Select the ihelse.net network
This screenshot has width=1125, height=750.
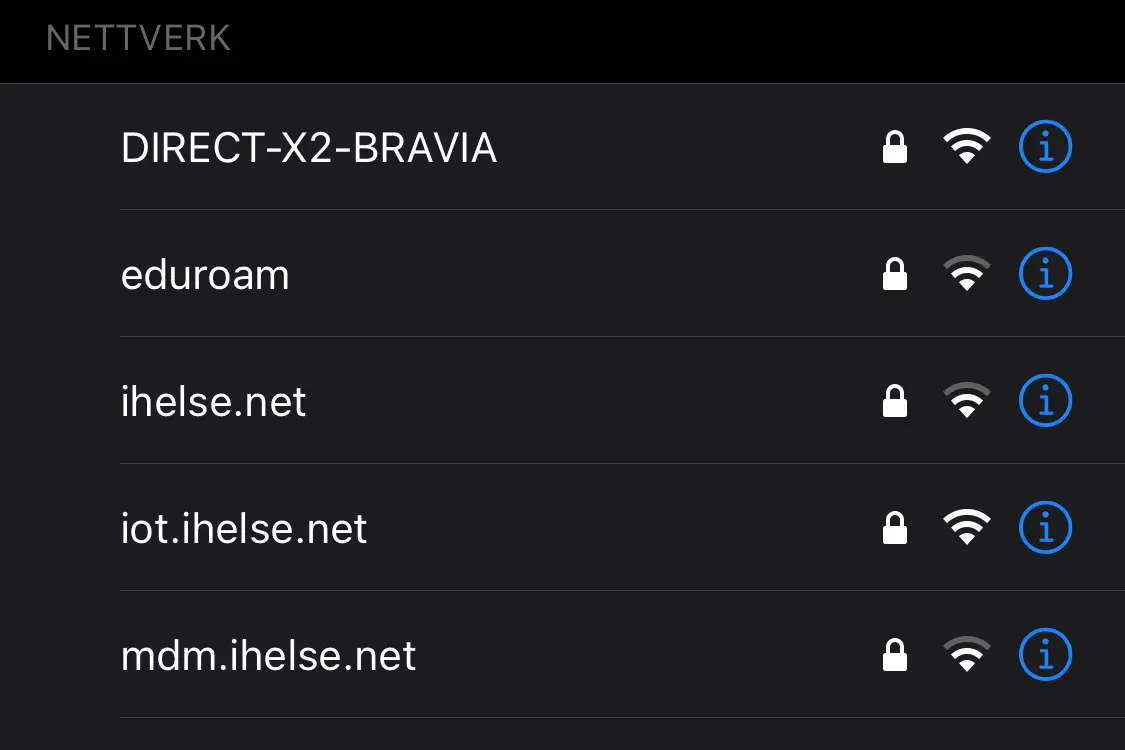pos(213,401)
